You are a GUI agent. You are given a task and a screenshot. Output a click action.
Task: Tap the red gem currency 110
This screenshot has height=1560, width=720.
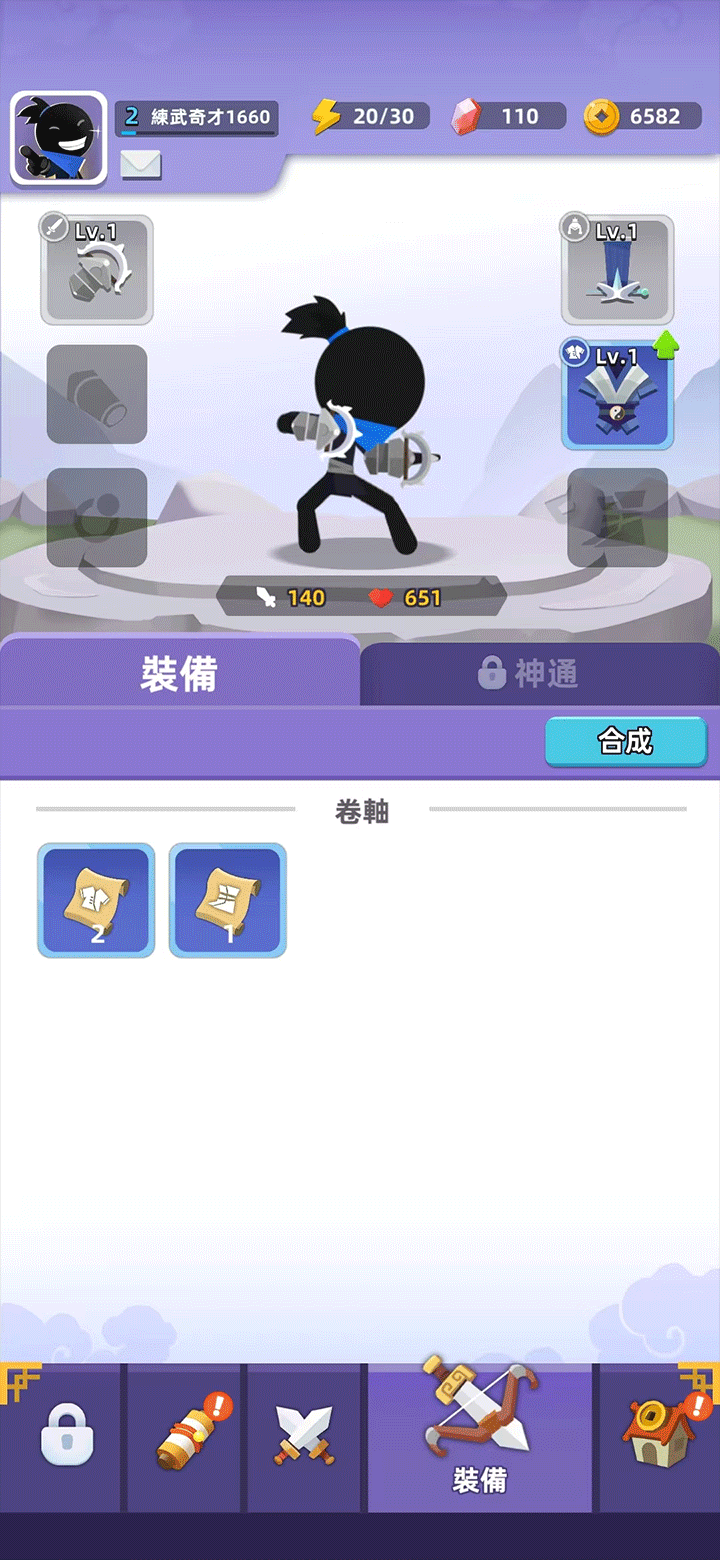click(509, 117)
